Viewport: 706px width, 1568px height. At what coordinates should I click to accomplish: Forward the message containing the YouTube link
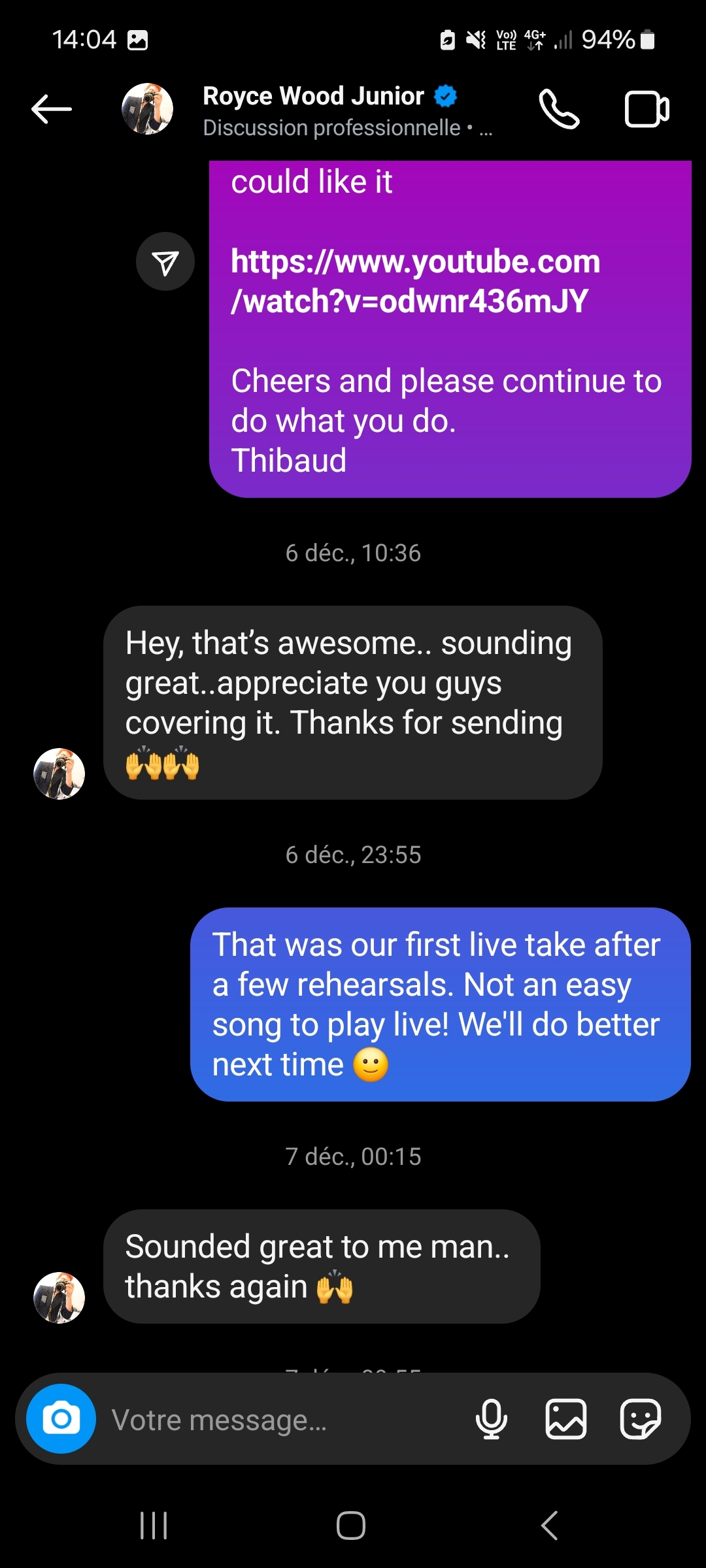click(x=165, y=262)
